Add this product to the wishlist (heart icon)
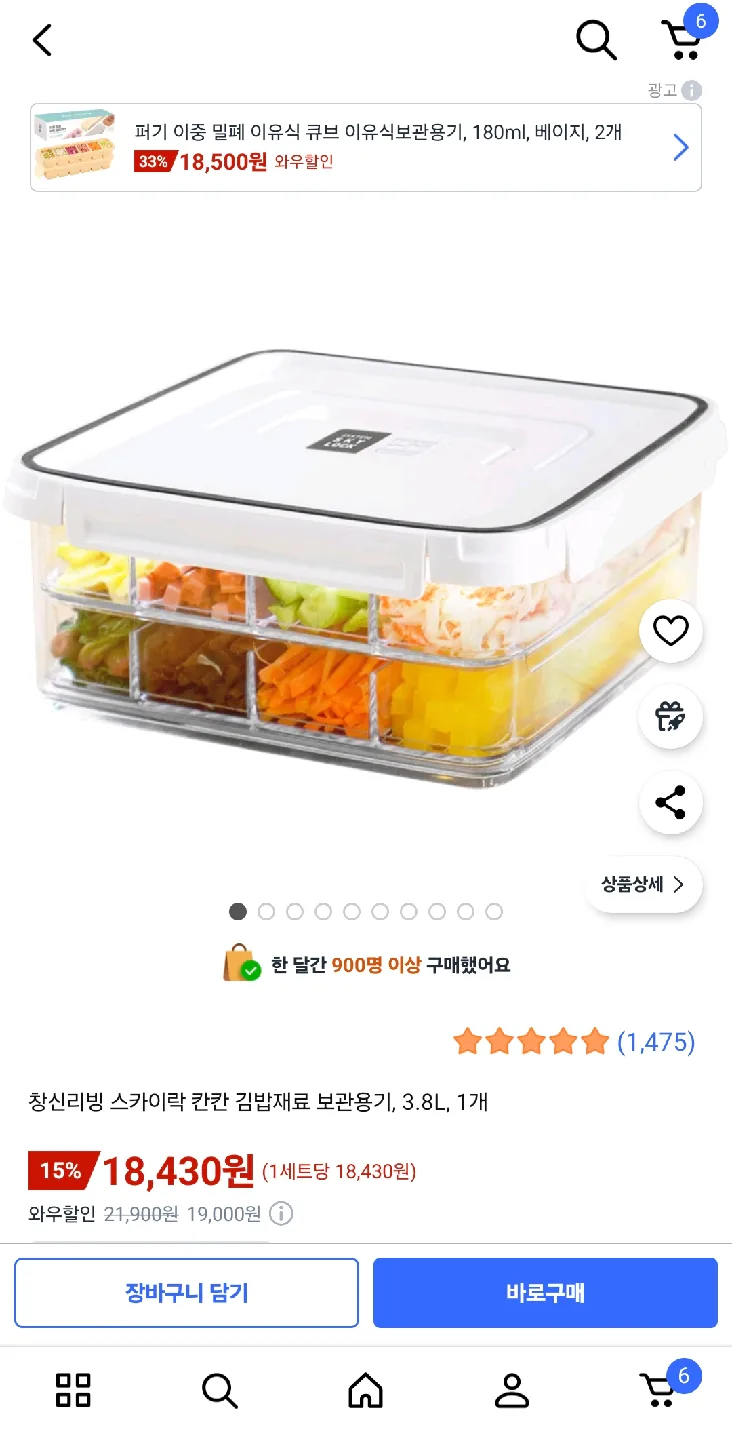The height and width of the screenshot is (1440, 732). tap(671, 631)
